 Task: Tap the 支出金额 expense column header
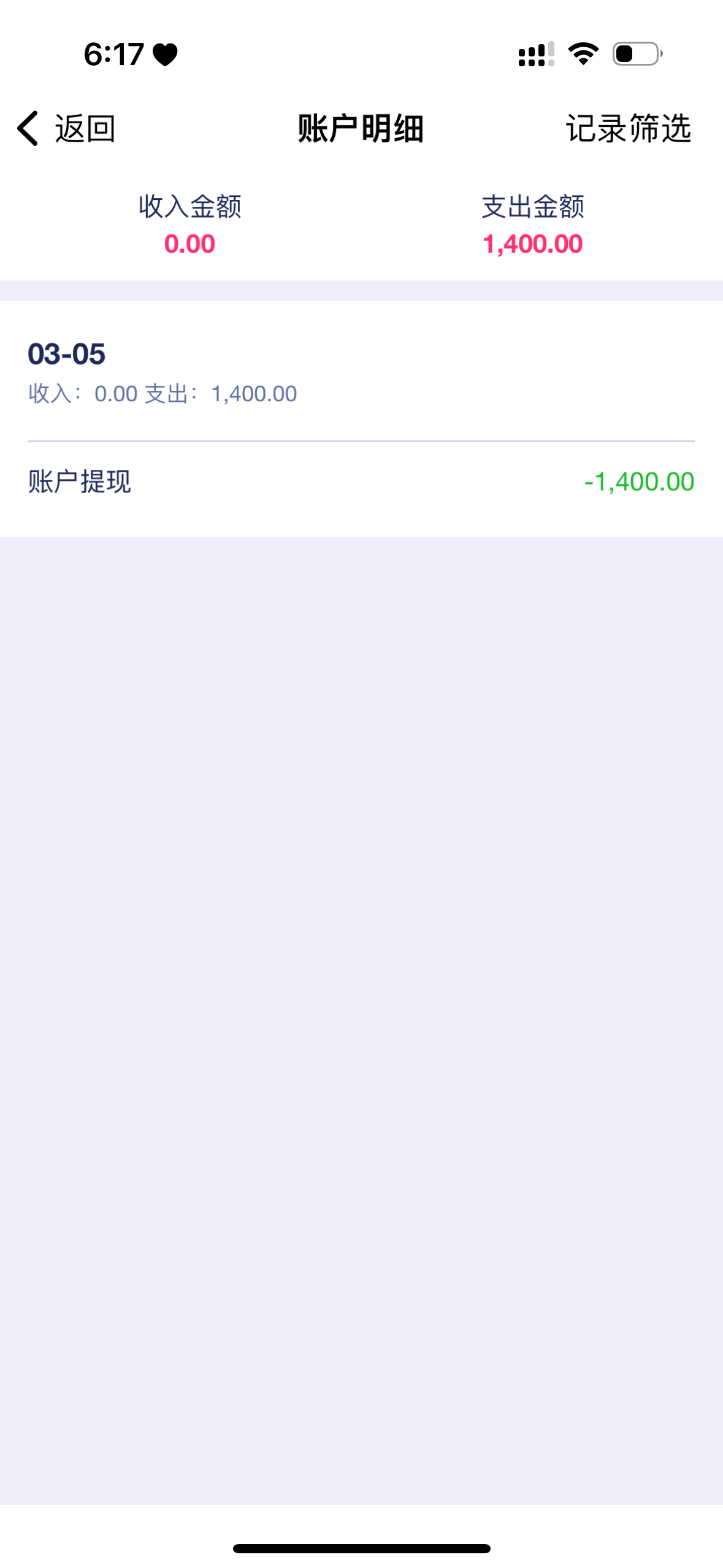(x=533, y=207)
